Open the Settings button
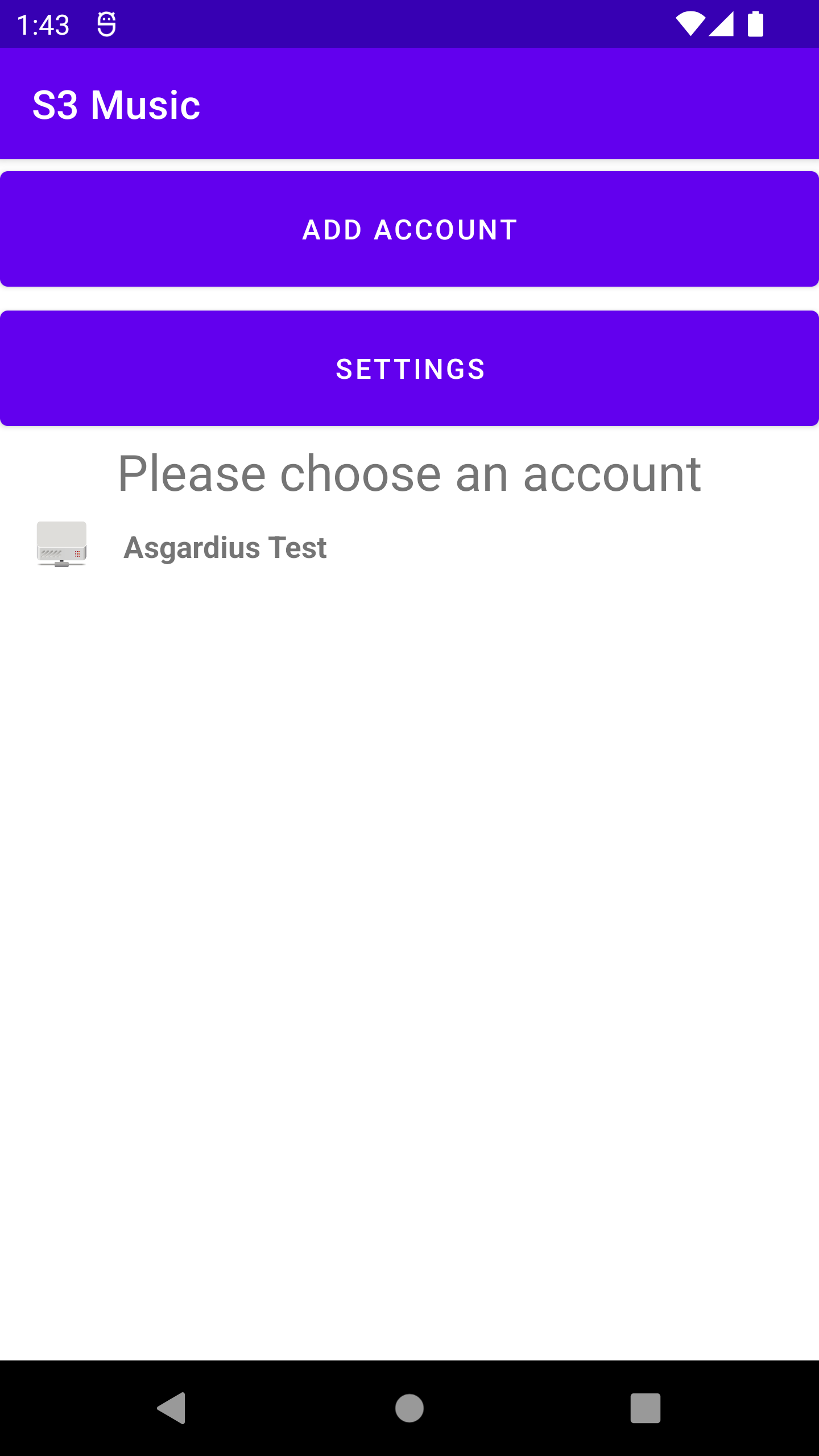 tap(409, 369)
